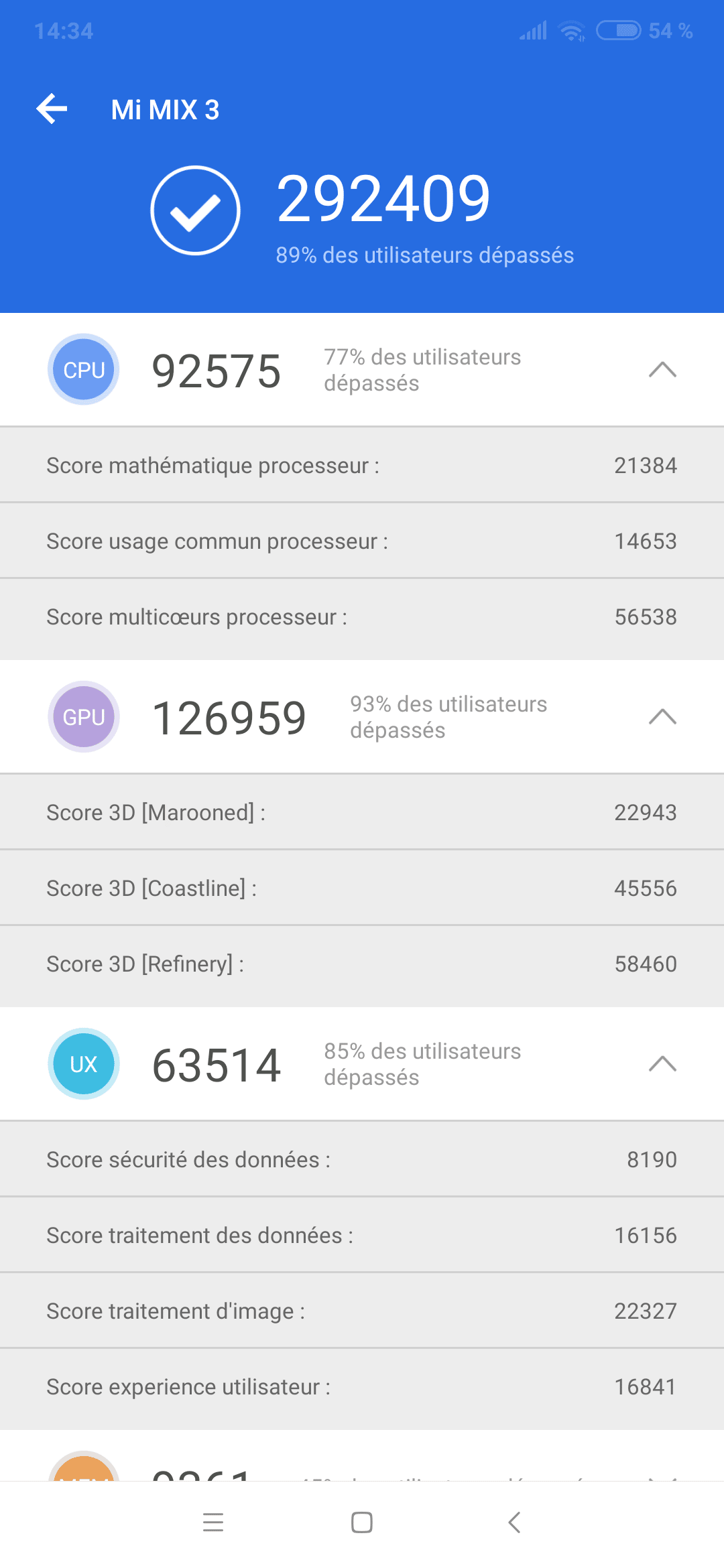Collapse the GPU score section
The width and height of the screenshot is (724, 1568).
662,717
